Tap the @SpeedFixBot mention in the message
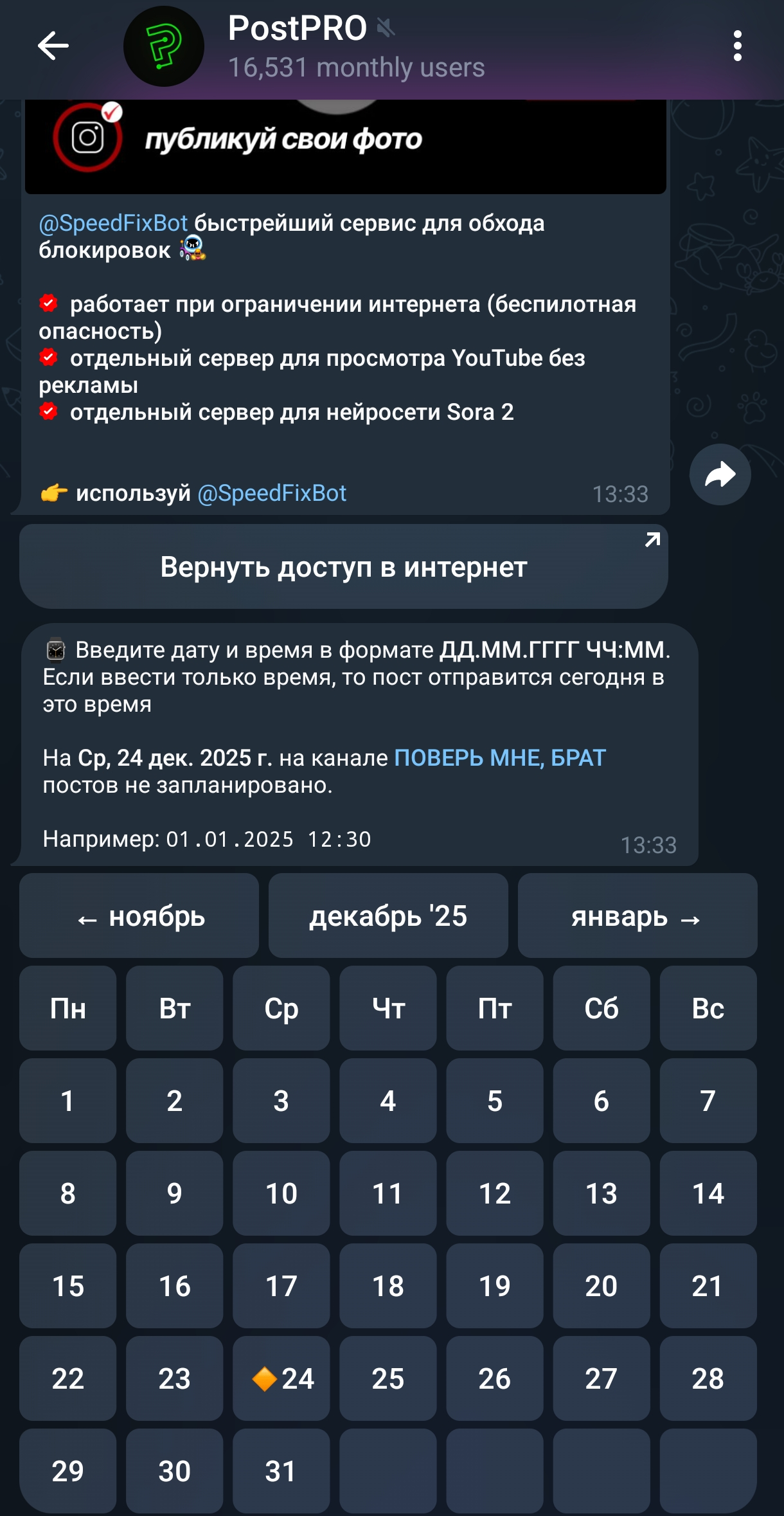Viewport: 784px width, 1516px height. coord(113,223)
